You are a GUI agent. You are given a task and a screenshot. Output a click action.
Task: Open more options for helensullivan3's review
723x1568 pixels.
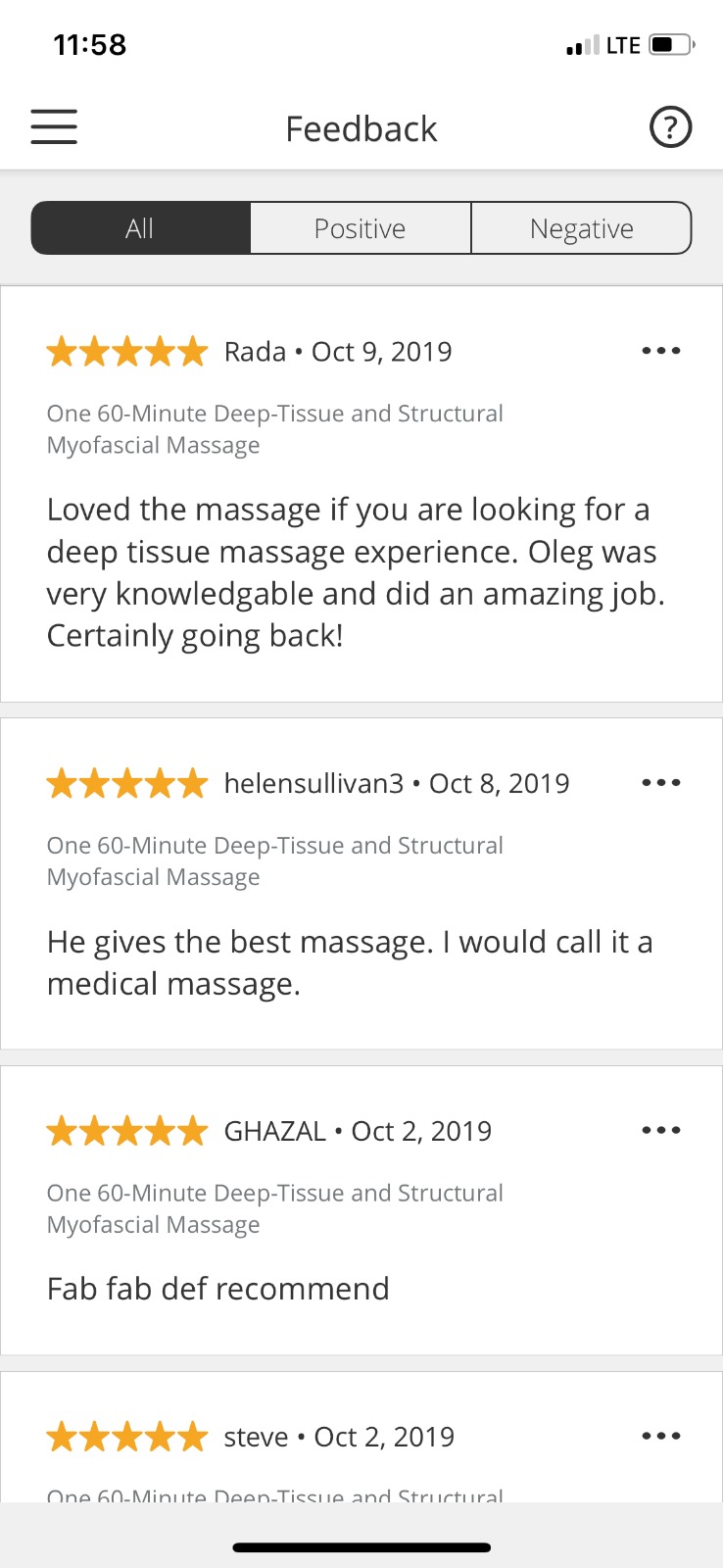point(661,783)
